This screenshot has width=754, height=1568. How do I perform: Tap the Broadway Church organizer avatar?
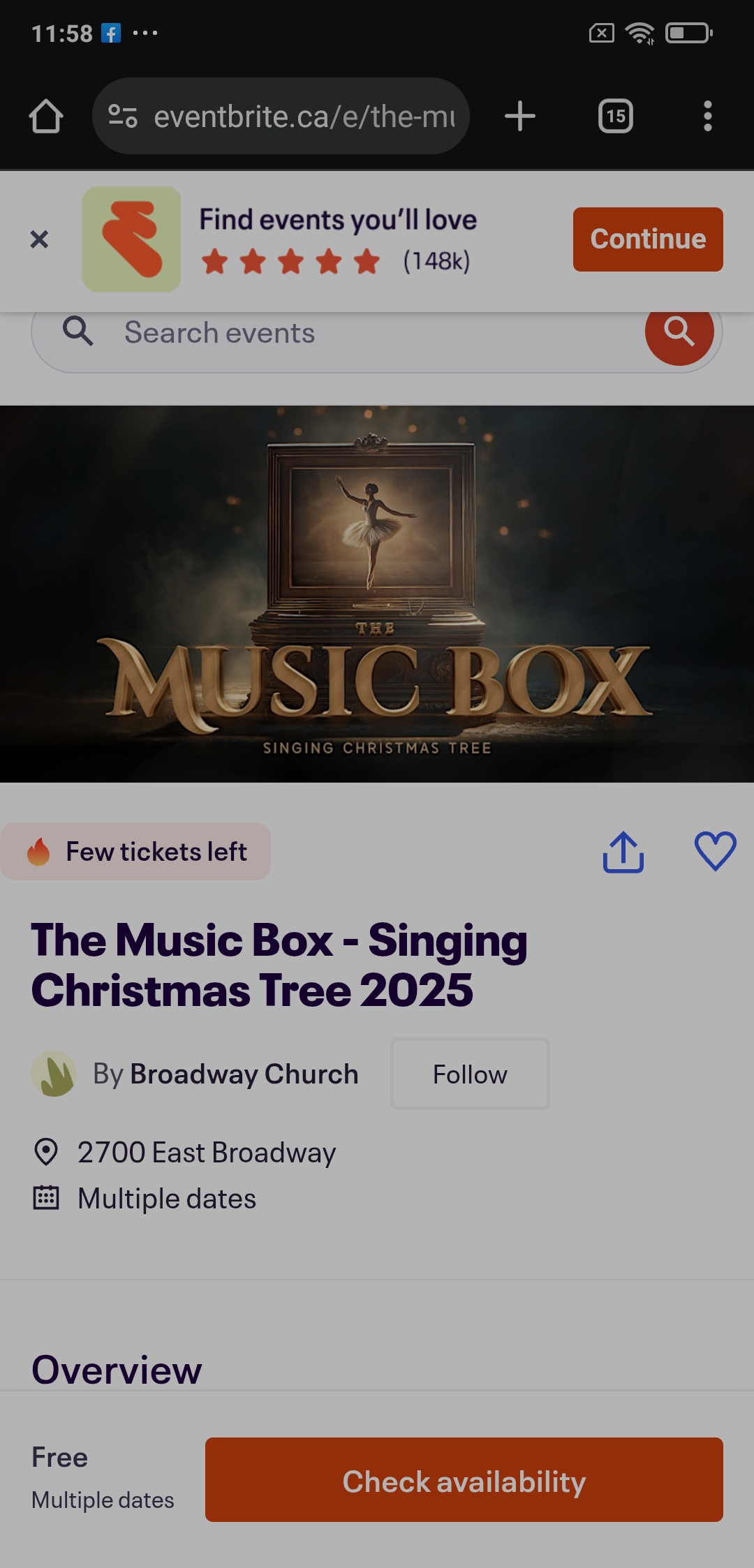56,1073
